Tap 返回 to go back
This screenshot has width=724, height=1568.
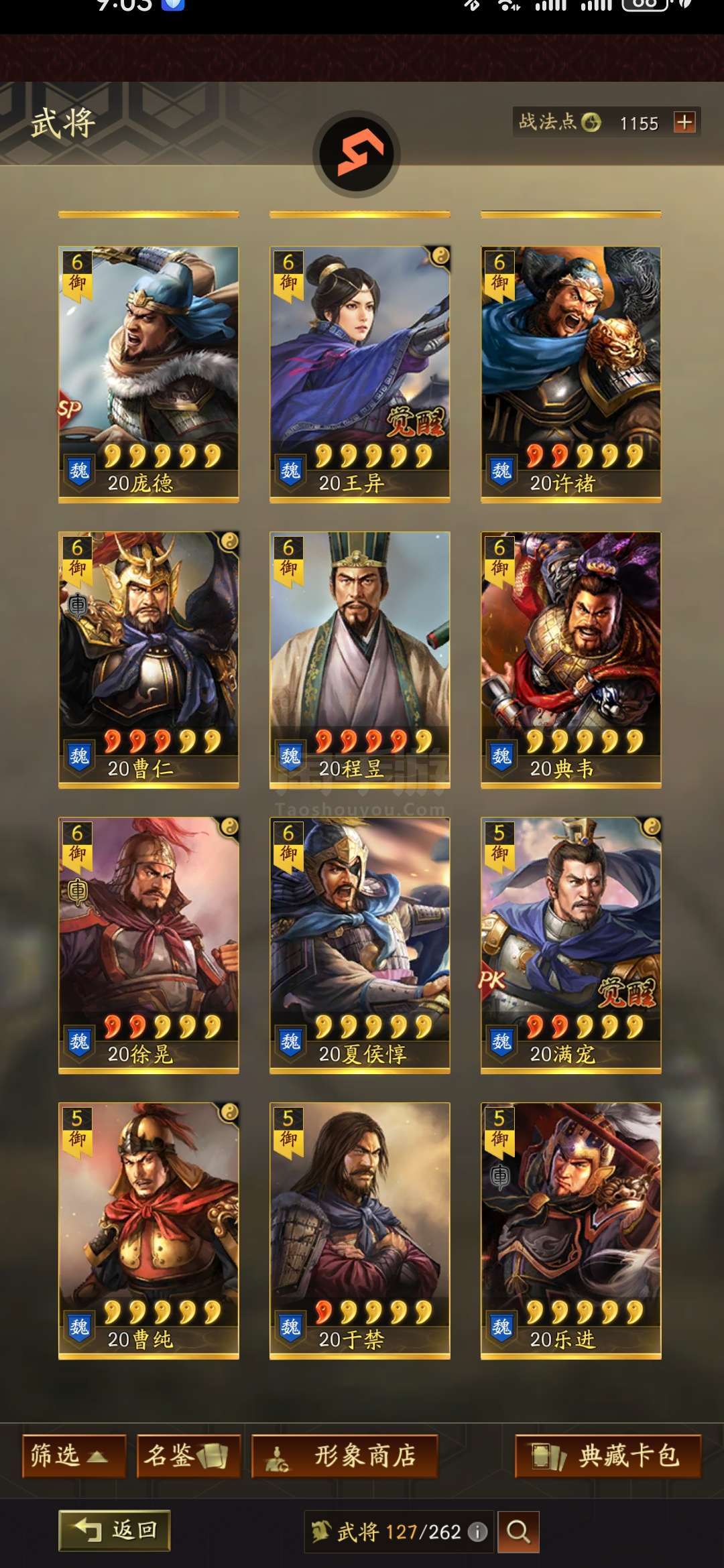tap(115, 1530)
